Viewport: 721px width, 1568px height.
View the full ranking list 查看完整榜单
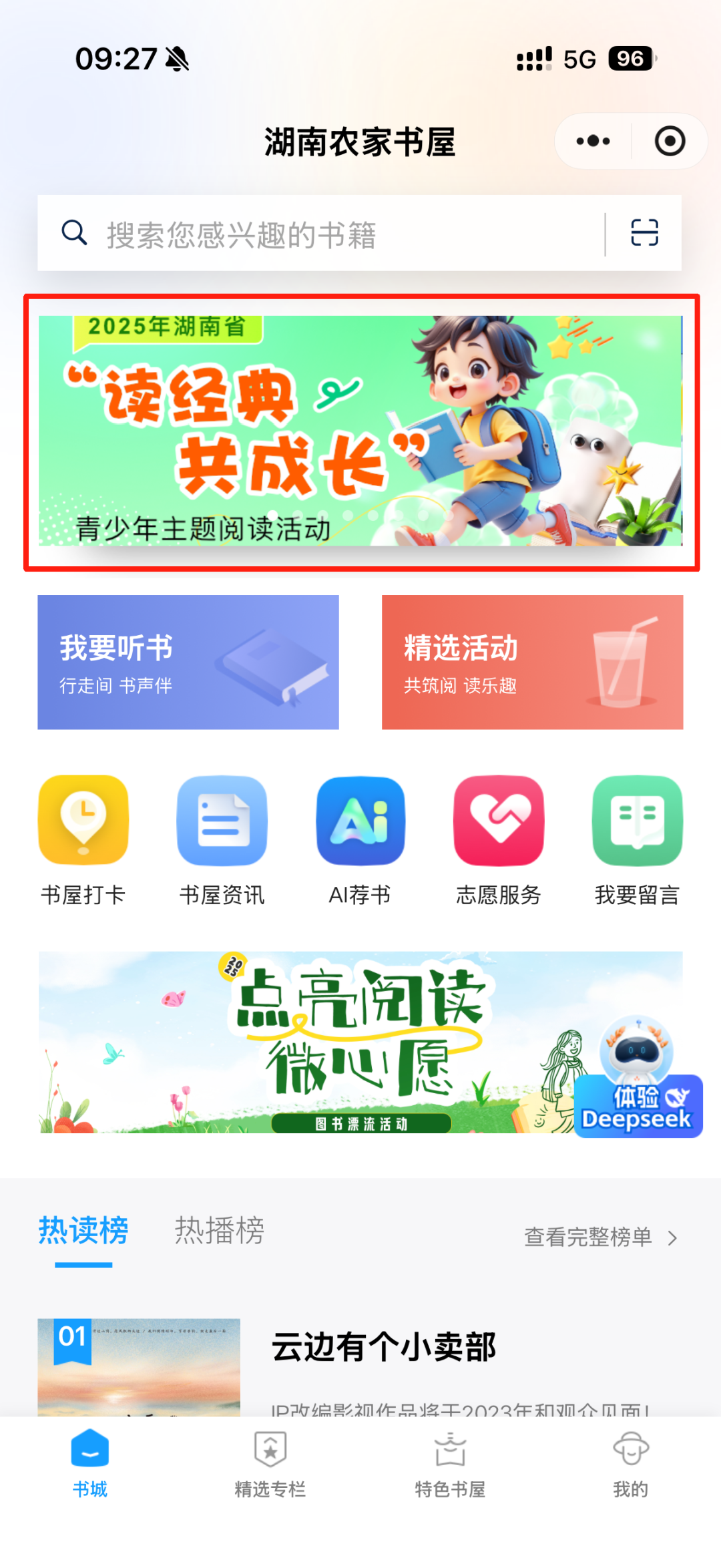tap(599, 1237)
